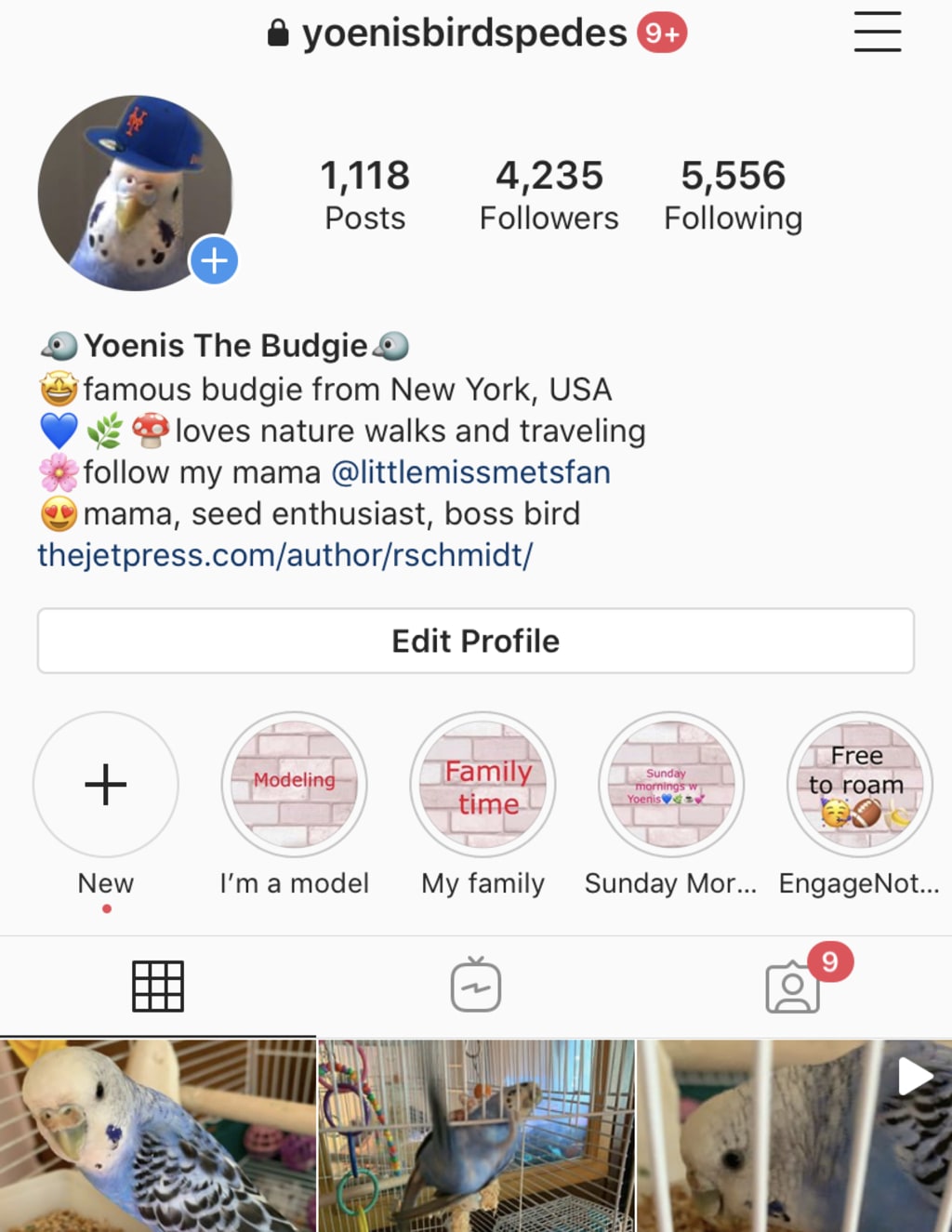952x1232 pixels.
Task: Open the Posts count
Action: (364, 193)
